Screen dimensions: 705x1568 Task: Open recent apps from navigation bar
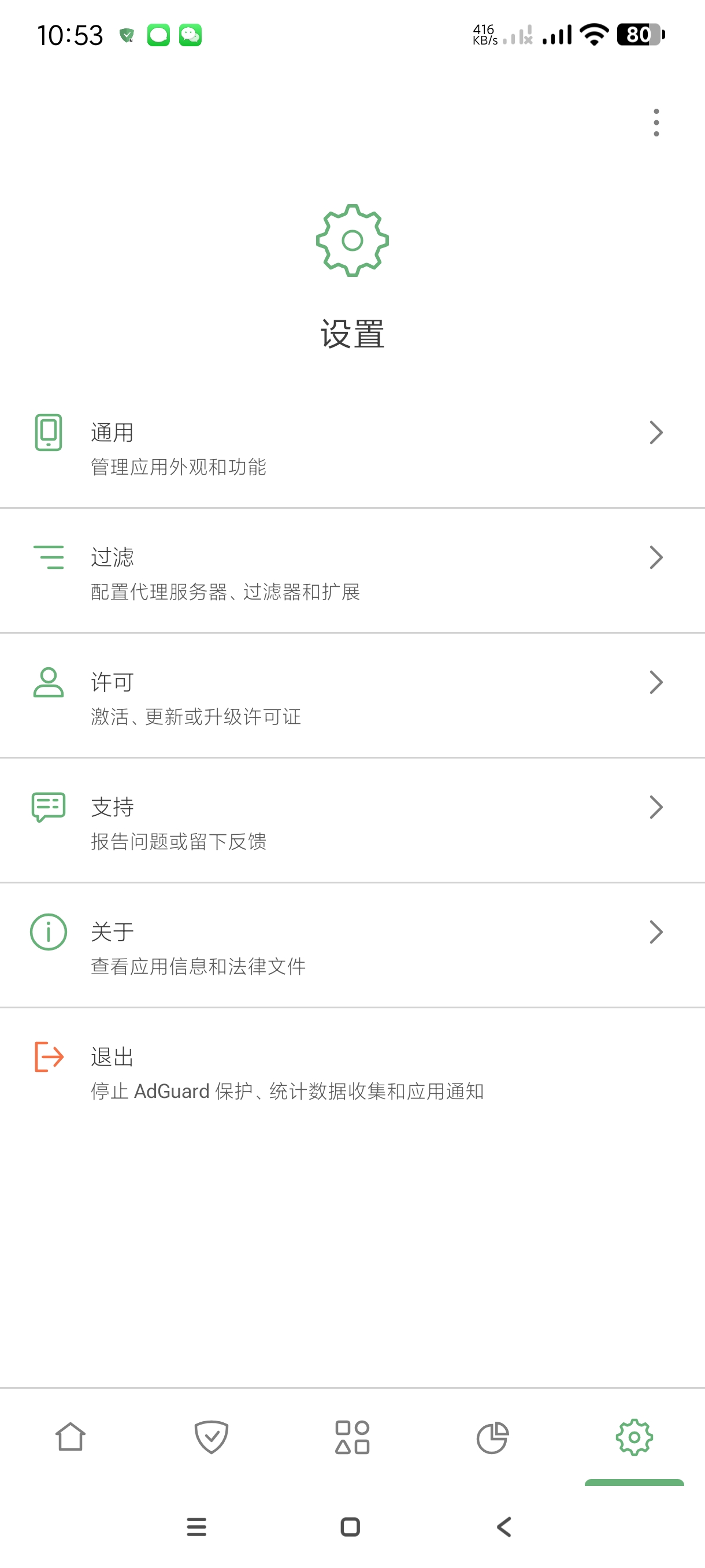pyautogui.click(x=196, y=1526)
